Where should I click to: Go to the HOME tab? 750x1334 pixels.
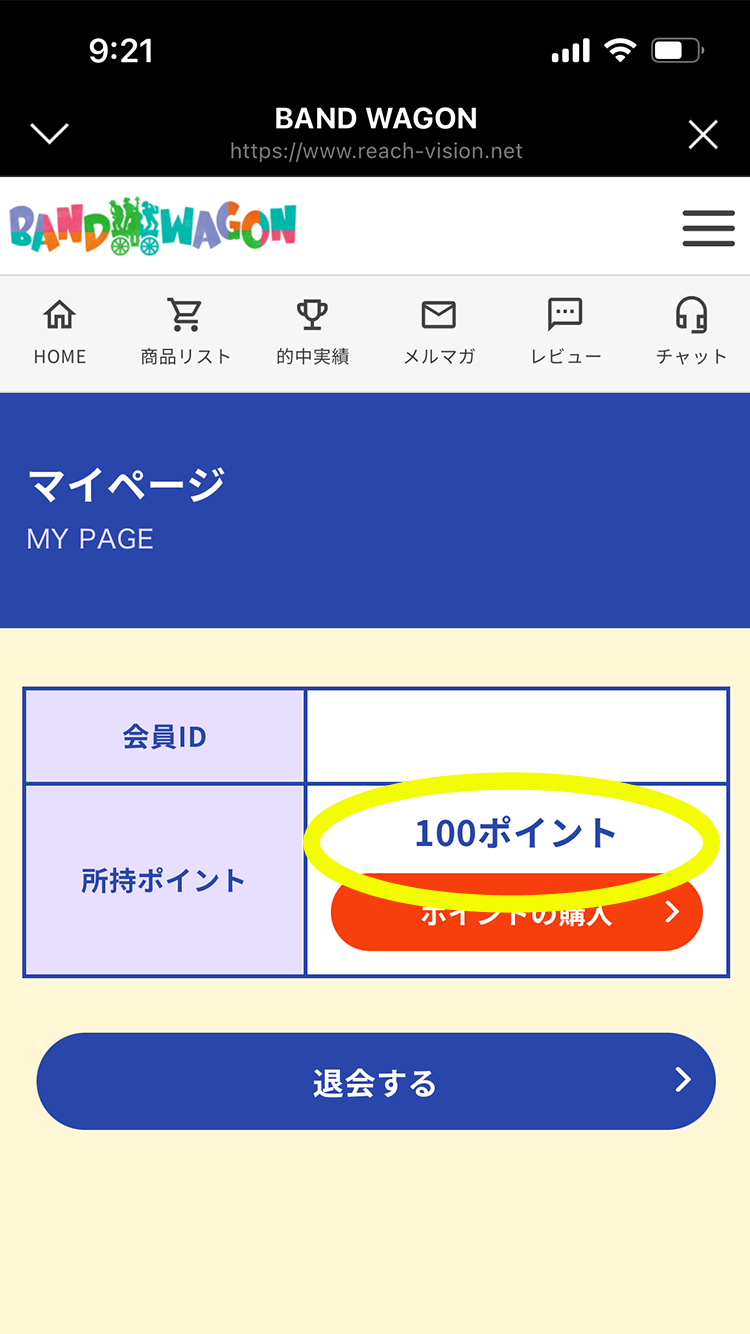click(x=60, y=332)
